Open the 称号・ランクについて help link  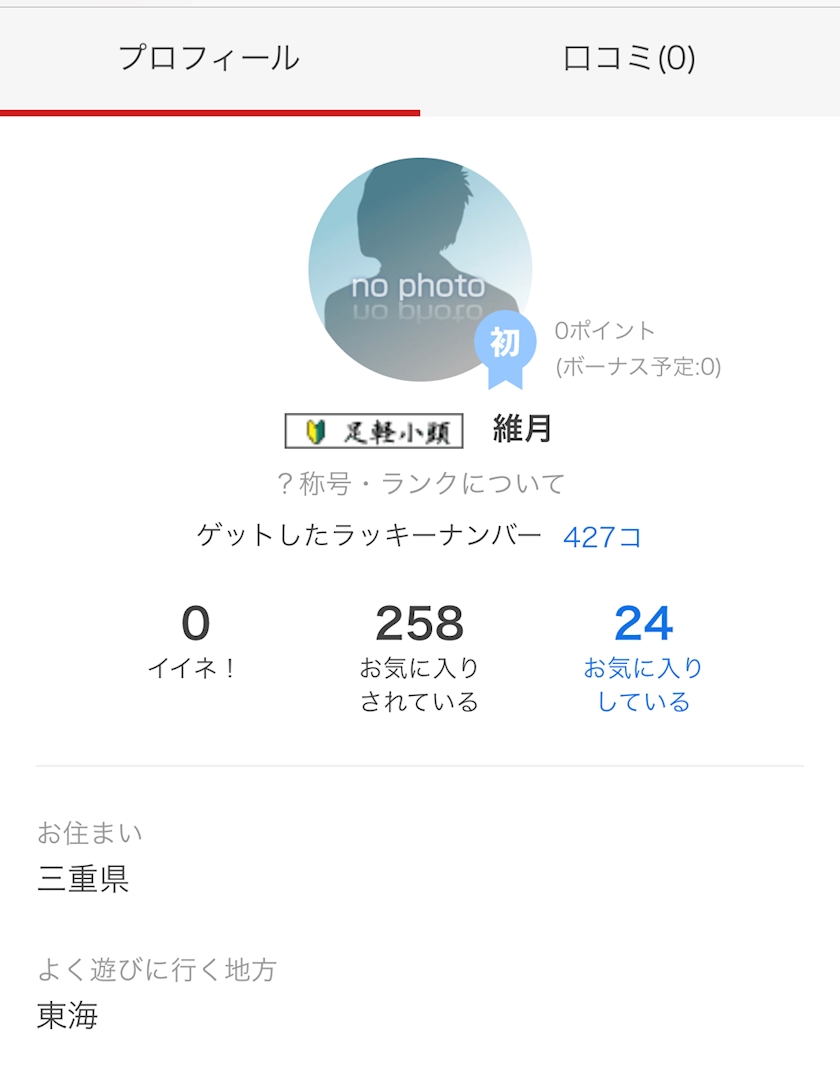pyautogui.click(x=420, y=483)
